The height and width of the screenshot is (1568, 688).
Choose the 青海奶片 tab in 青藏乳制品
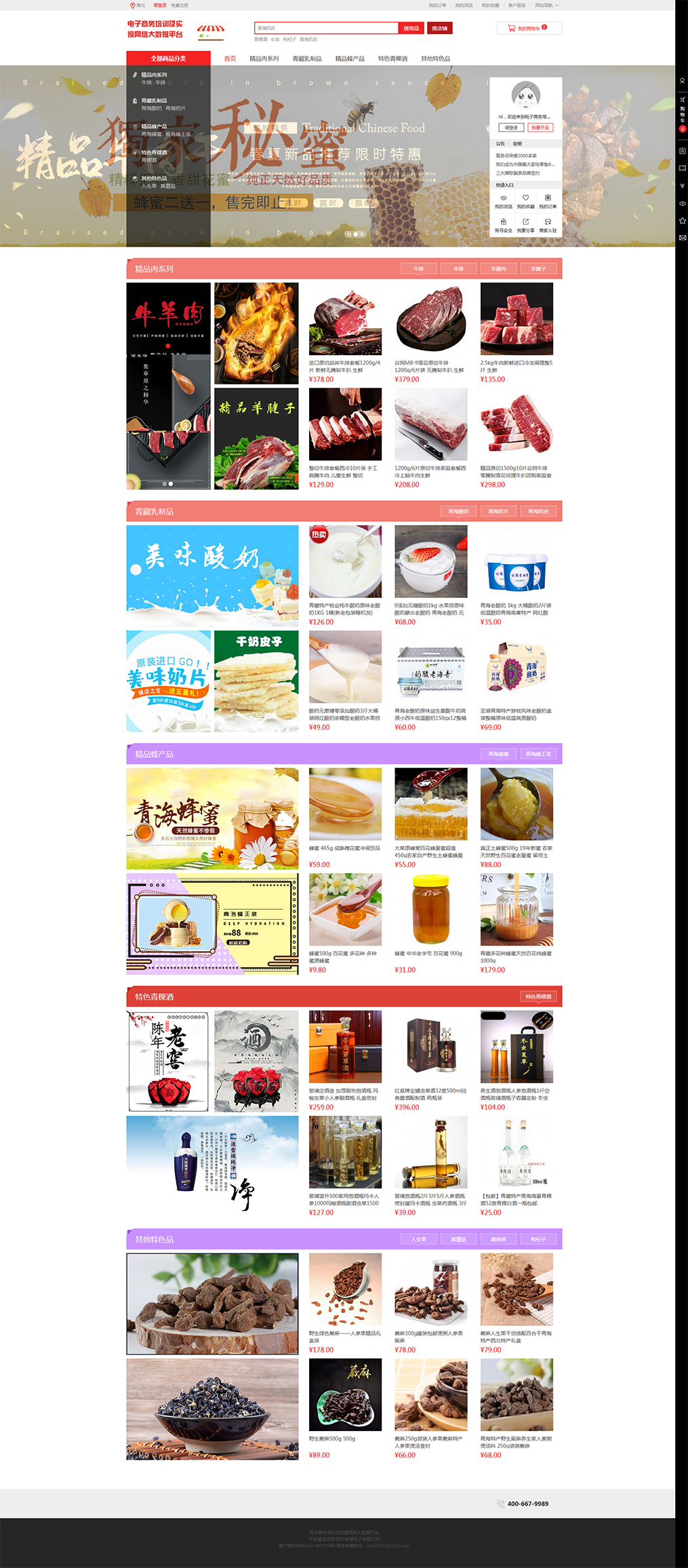[498, 511]
